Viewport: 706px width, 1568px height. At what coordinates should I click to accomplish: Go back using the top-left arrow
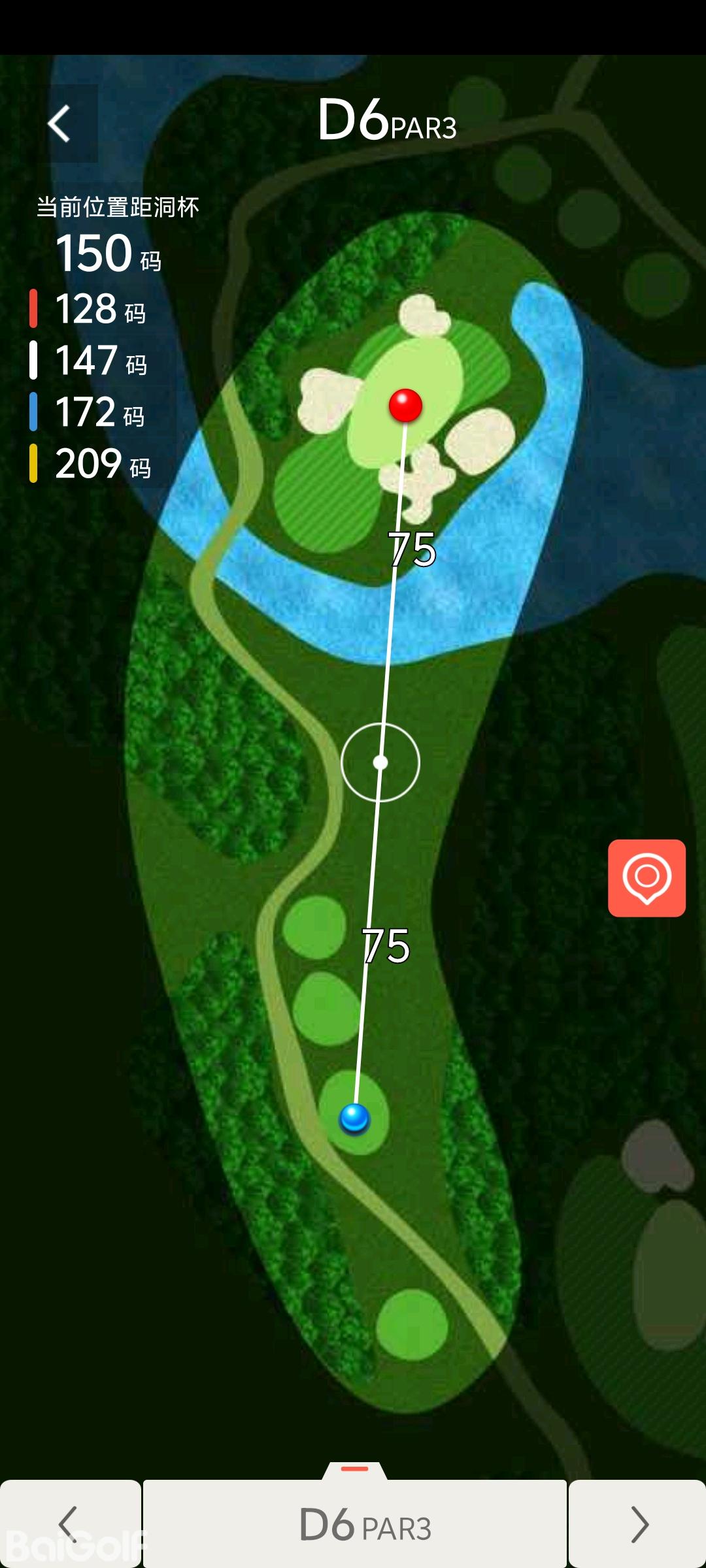pyautogui.click(x=60, y=123)
